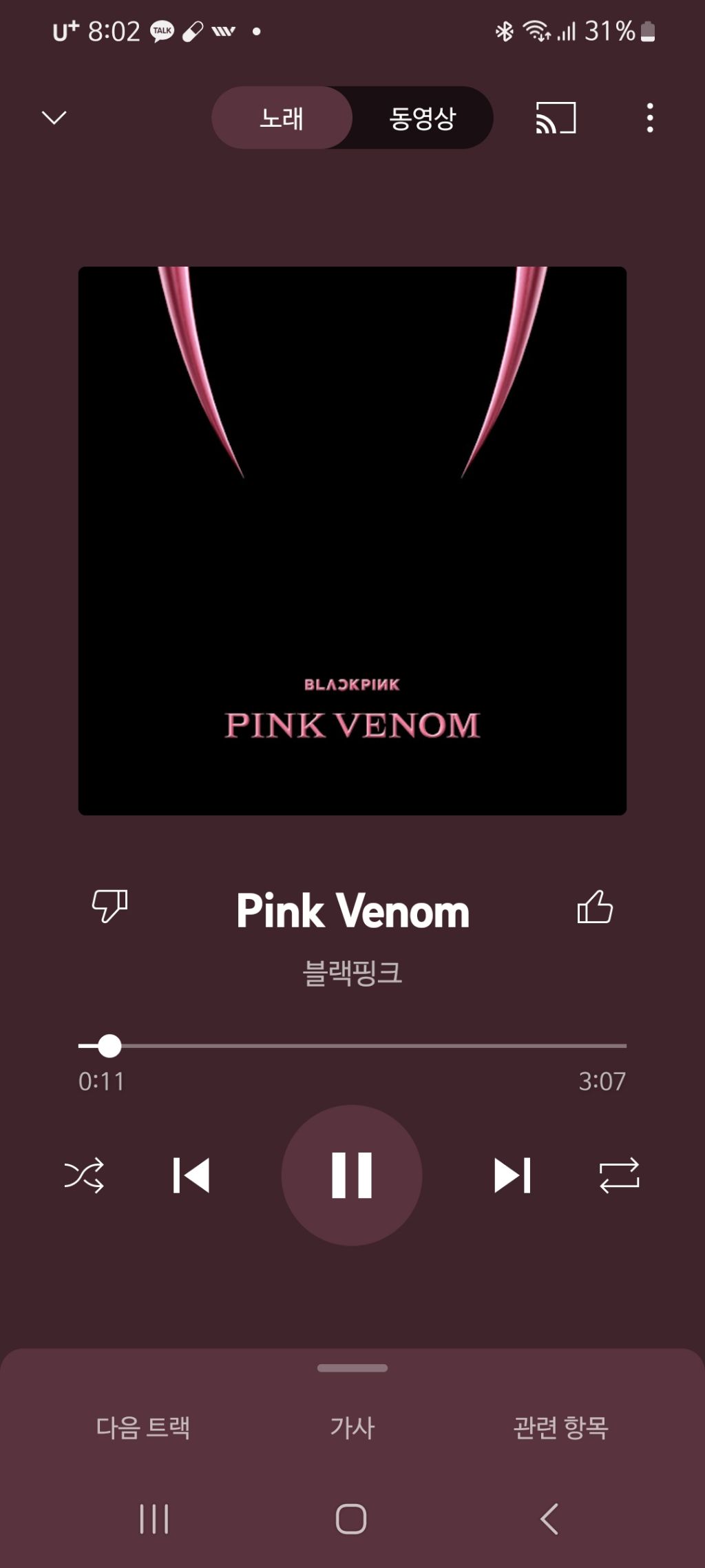Select the 노래 song tab

point(282,118)
